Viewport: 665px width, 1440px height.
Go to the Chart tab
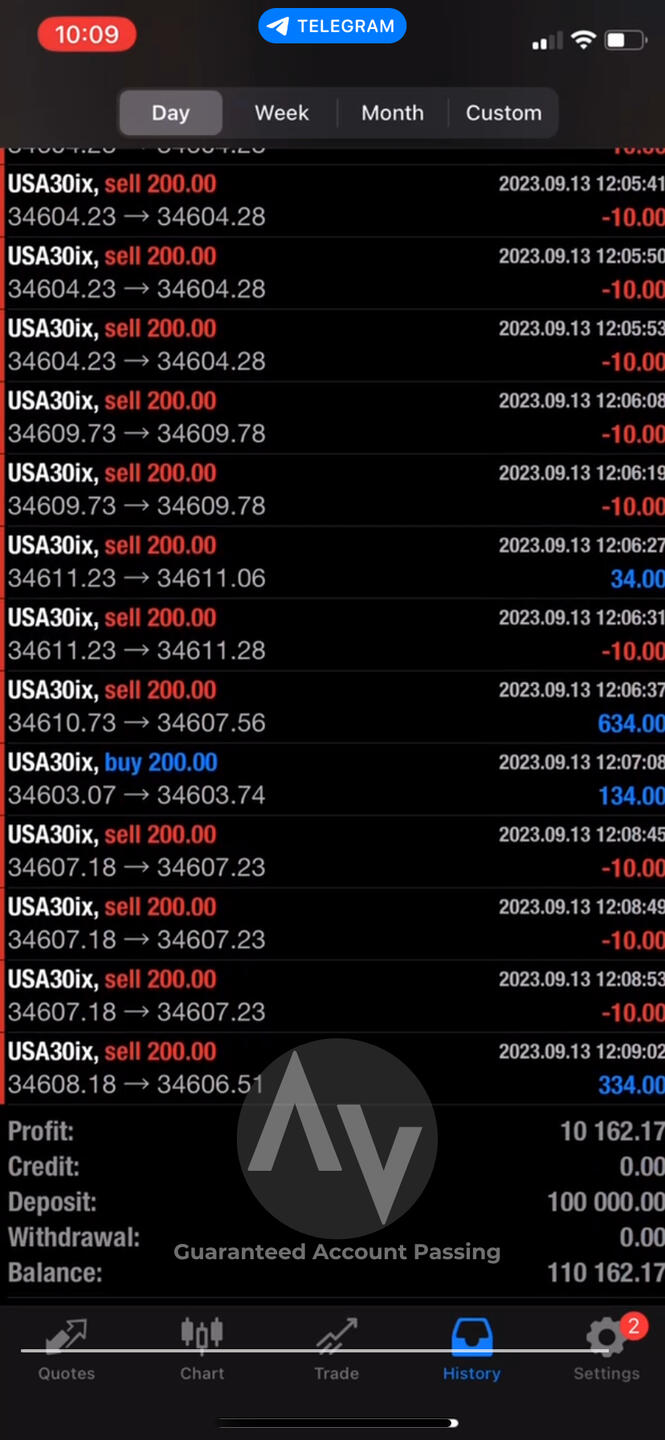pyautogui.click(x=202, y=1350)
